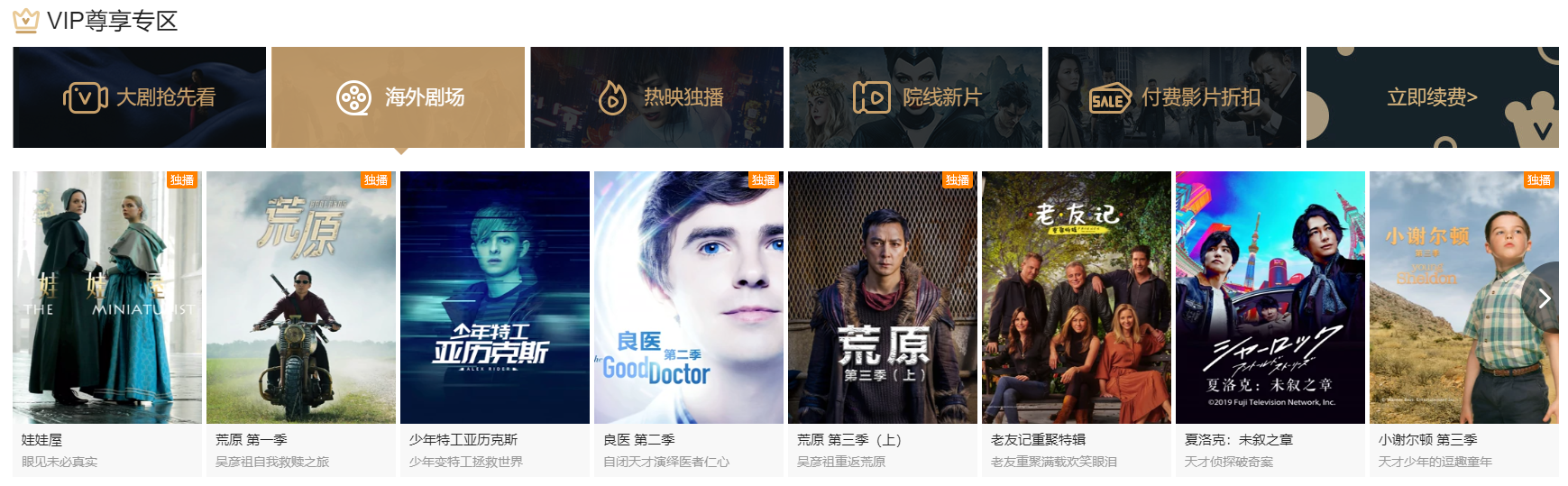The width and height of the screenshot is (1568, 486).
Task: Open the 娃娃屋 show card
Action: tap(107, 298)
